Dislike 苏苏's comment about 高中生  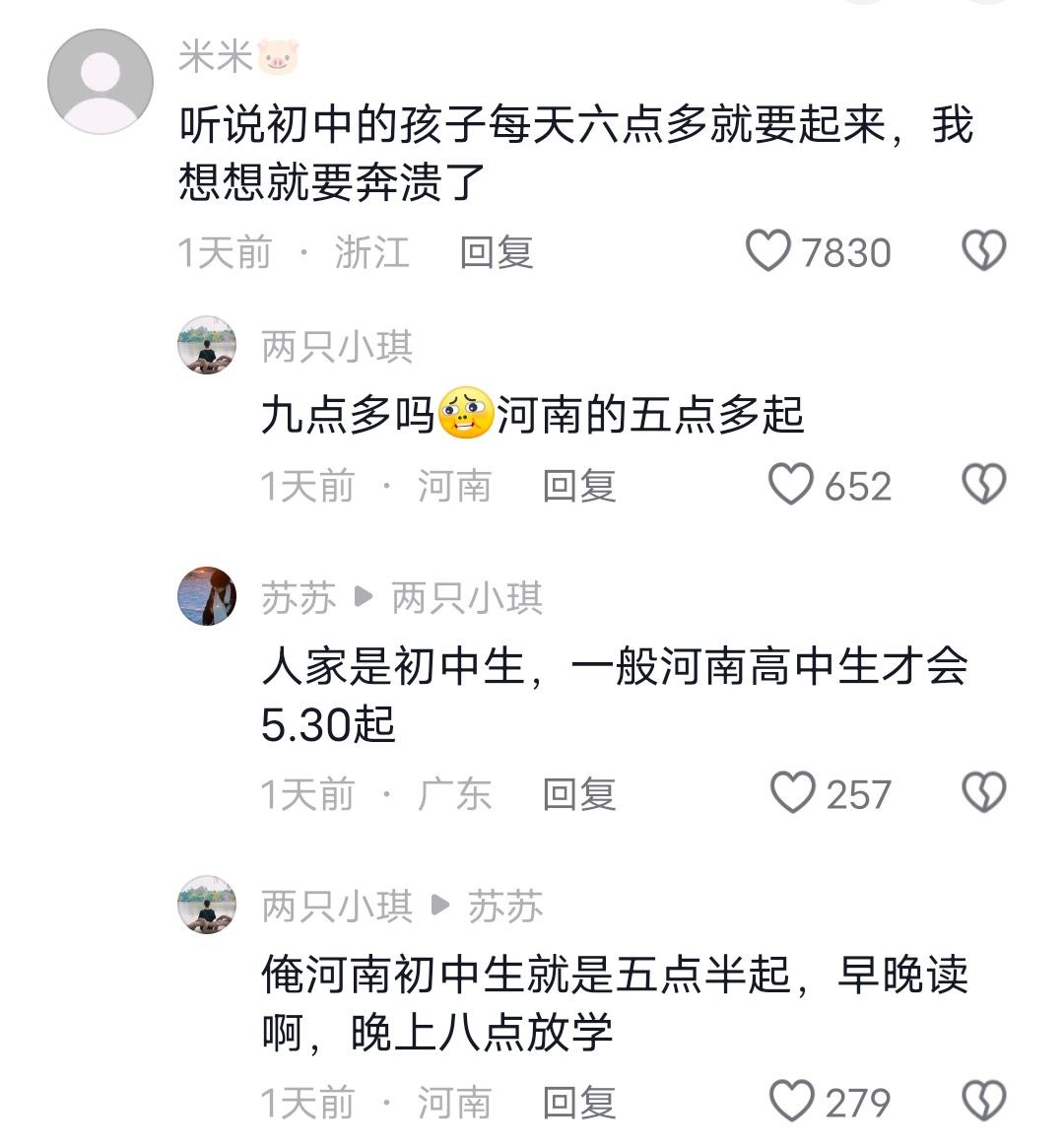click(x=983, y=793)
